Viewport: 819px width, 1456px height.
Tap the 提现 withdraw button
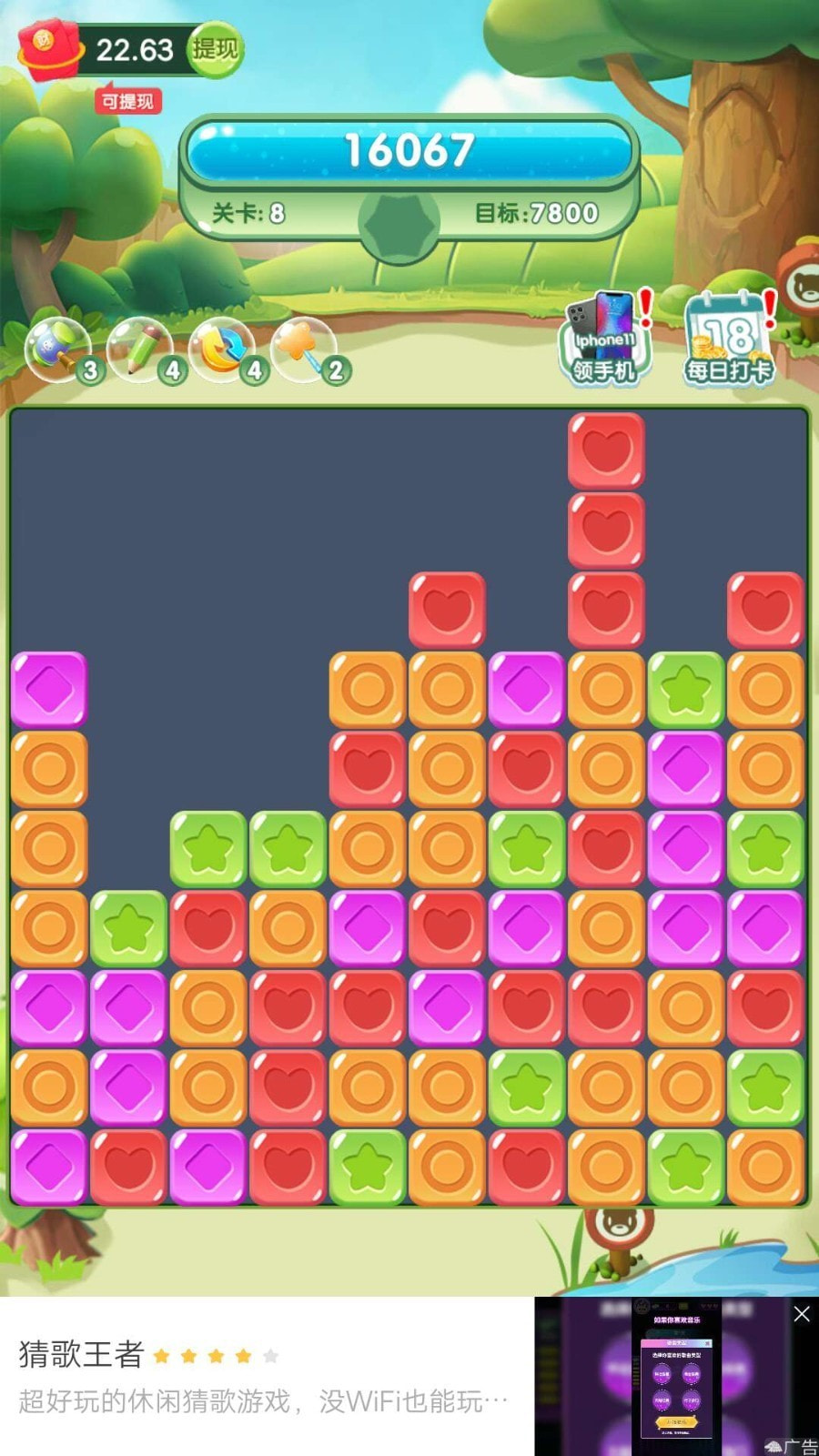pyautogui.click(x=215, y=48)
